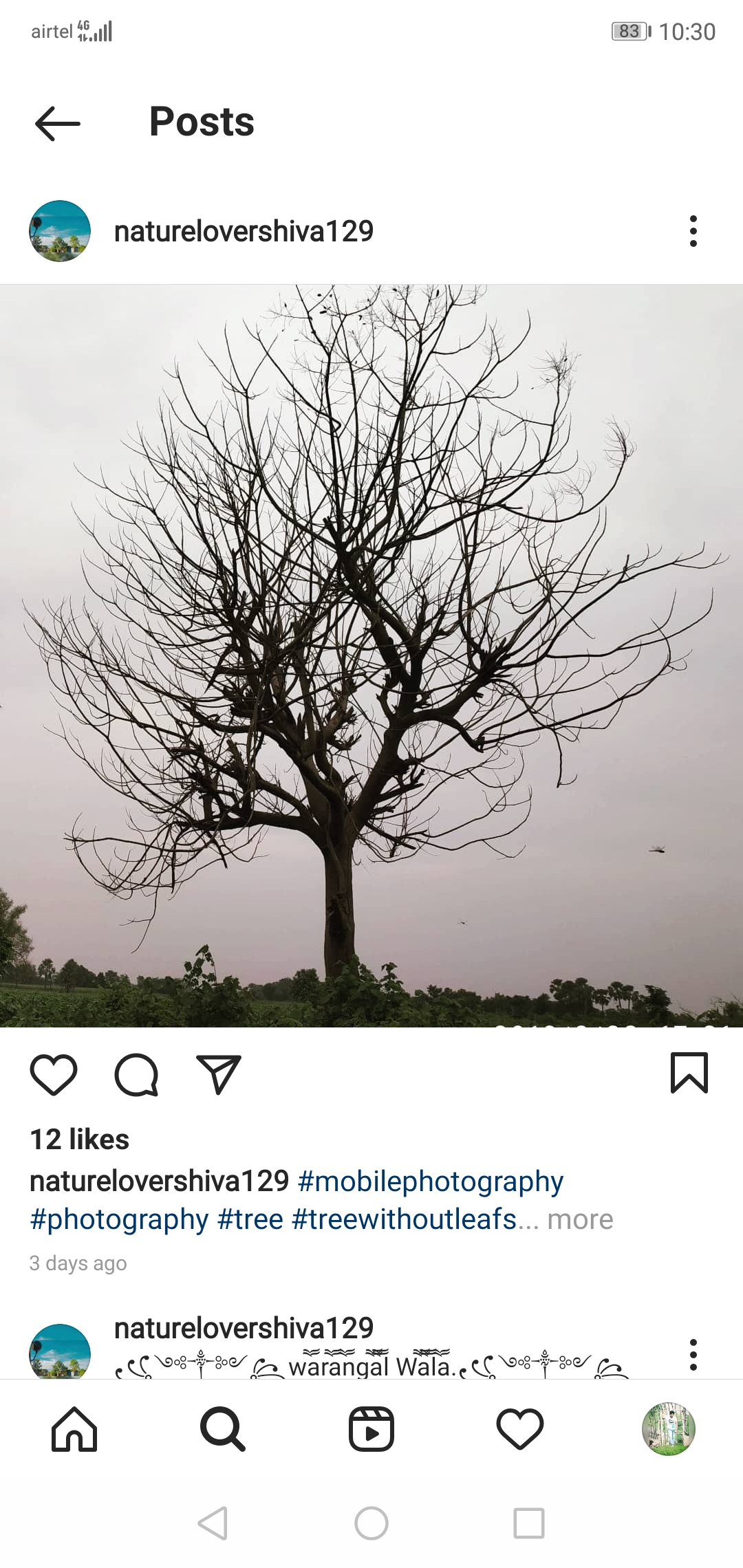The width and height of the screenshot is (743, 1568).
Task: Share the tree post via direct message
Action: pyautogui.click(x=219, y=1074)
